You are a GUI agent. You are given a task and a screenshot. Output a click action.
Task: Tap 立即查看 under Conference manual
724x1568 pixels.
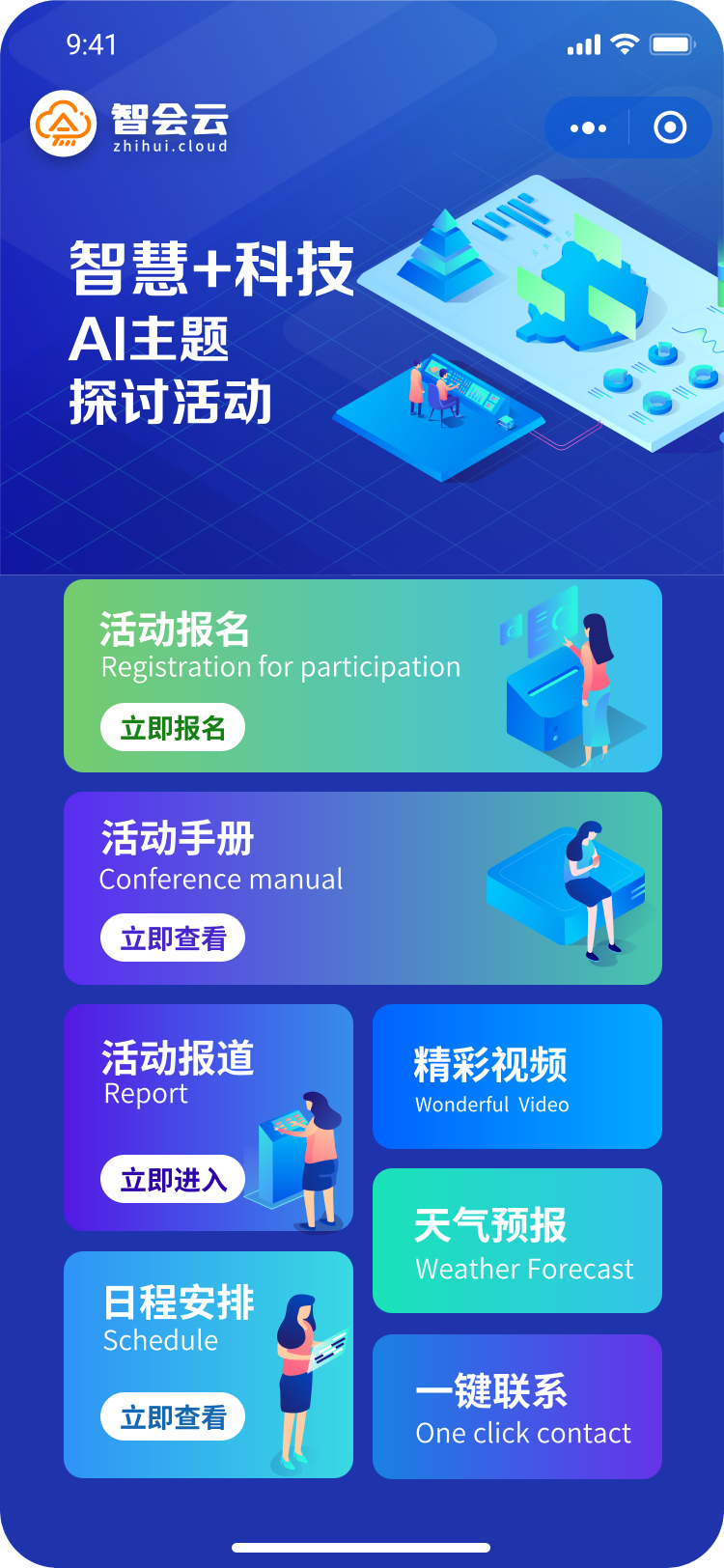point(173,938)
